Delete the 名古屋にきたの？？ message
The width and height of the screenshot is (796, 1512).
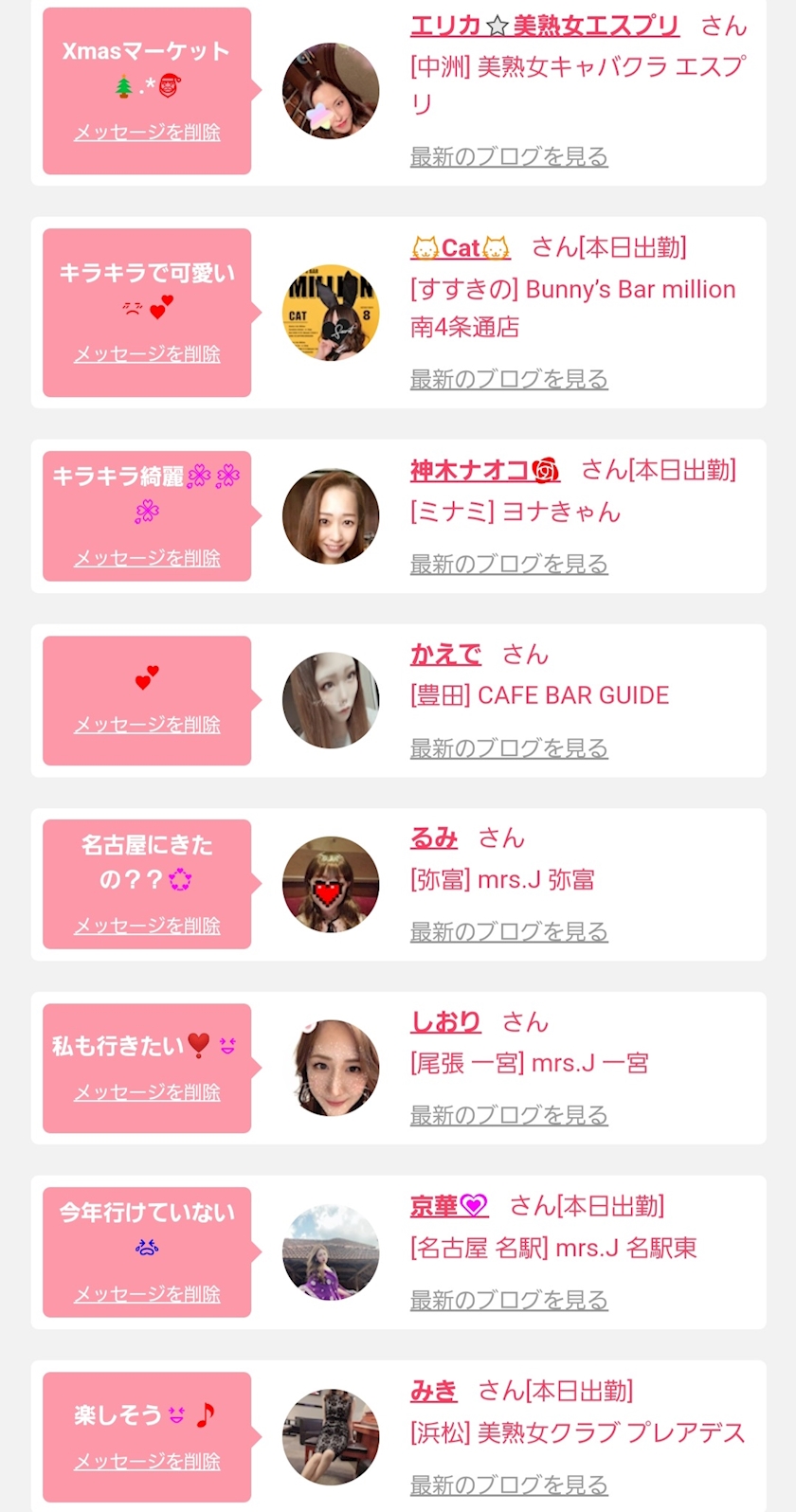[147, 926]
